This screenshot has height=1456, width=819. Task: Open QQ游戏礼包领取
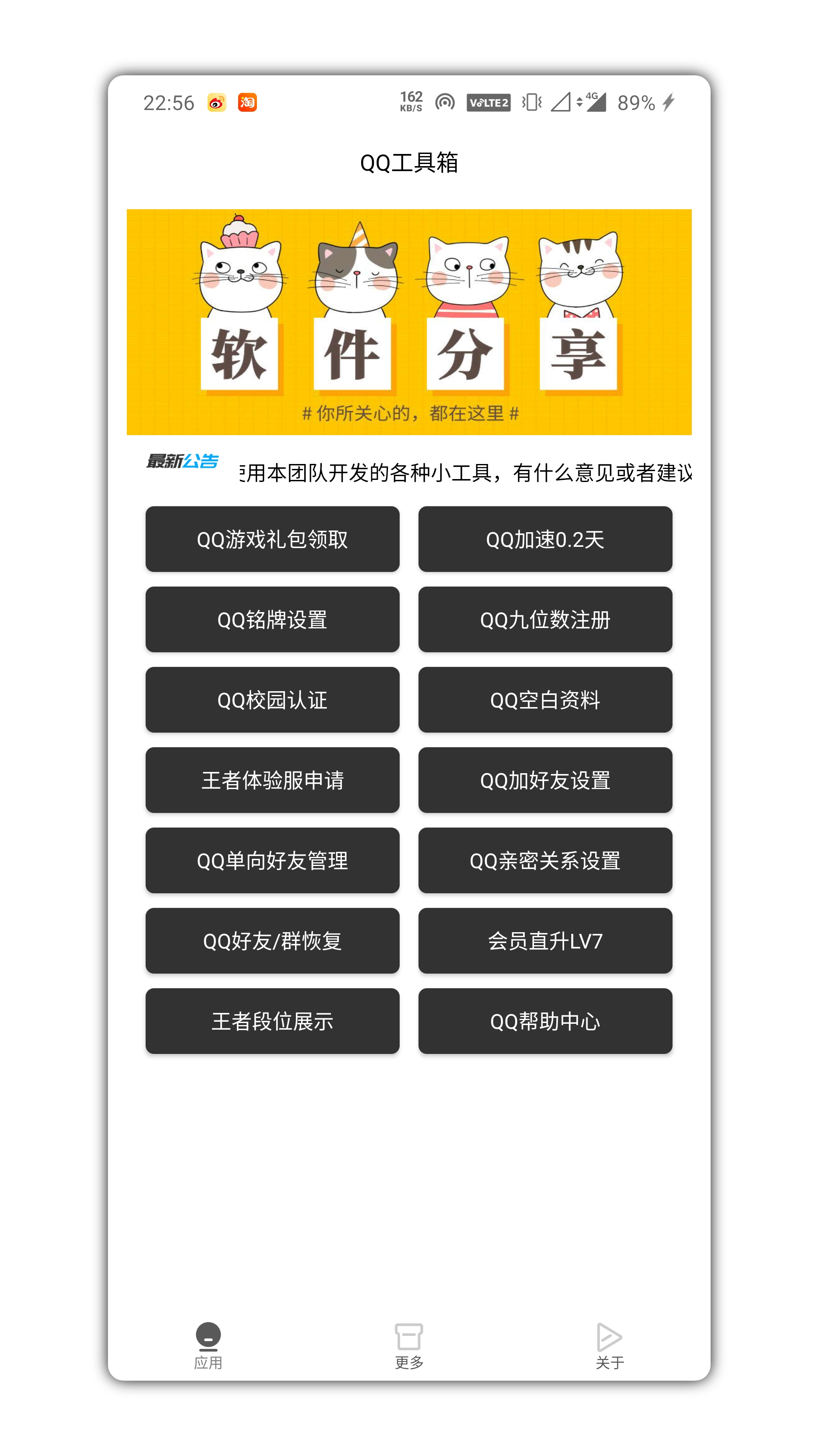[272, 539]
